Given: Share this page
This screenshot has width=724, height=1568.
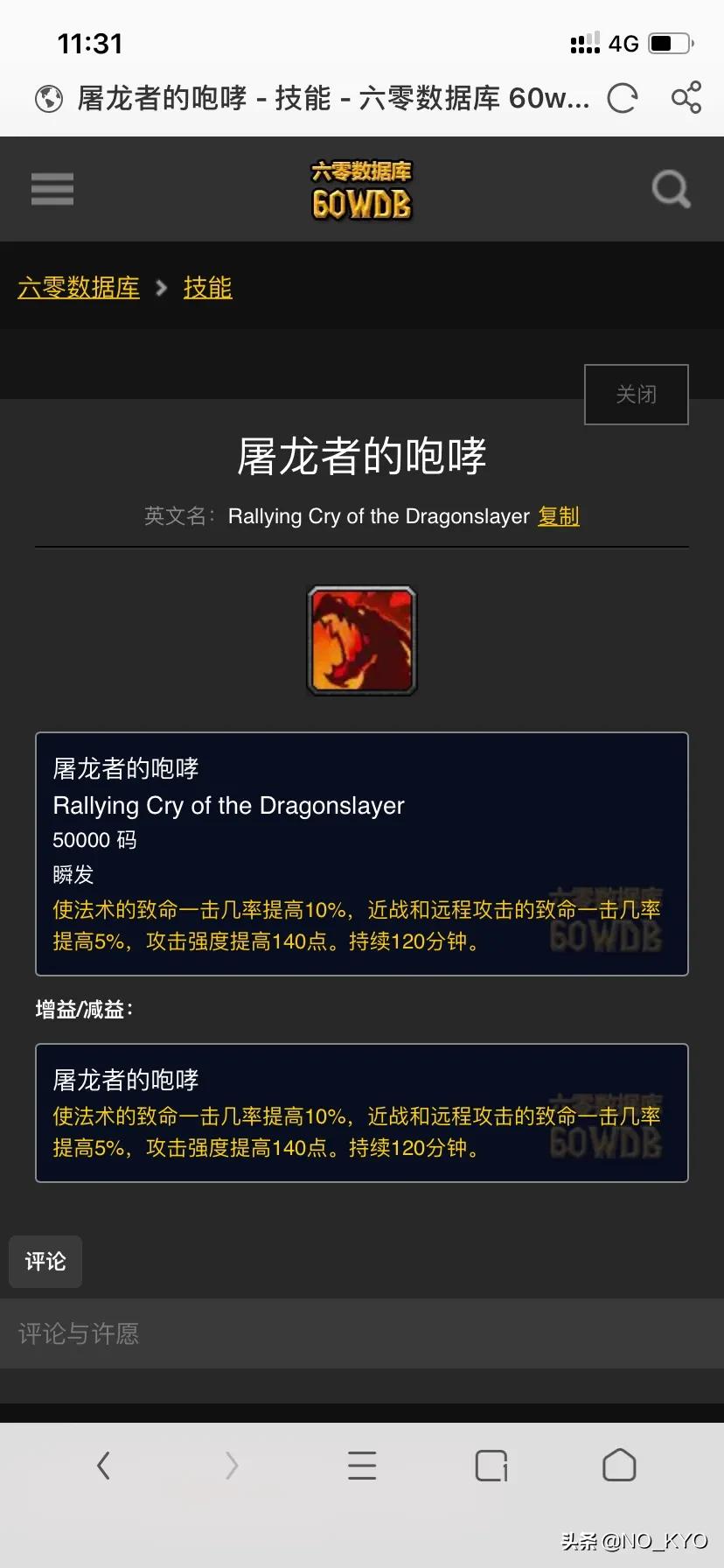Looking at the screenshot, I should click(686, 98).
